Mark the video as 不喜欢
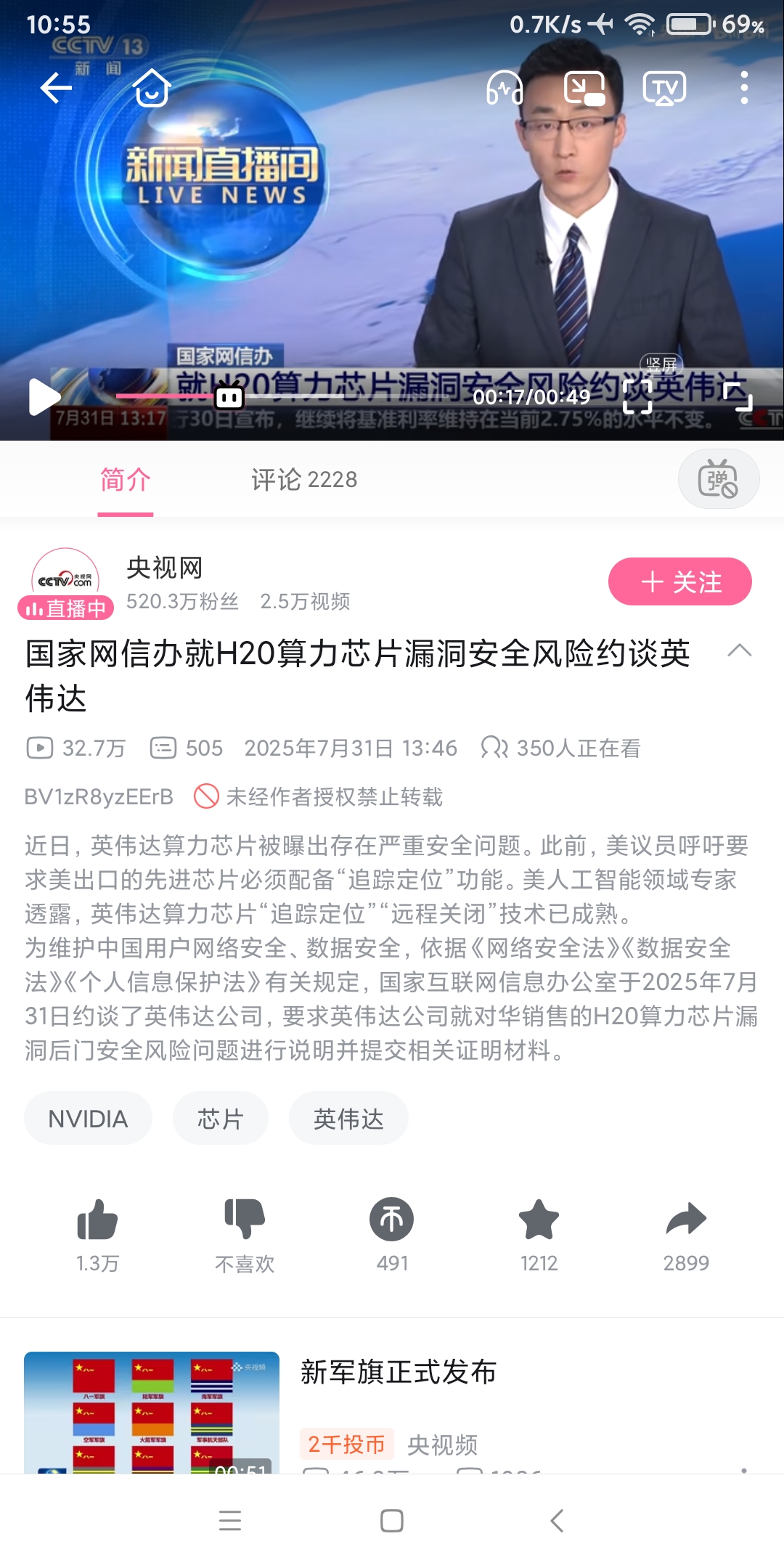Screen dimensions: 784x1568 pos(245,1233)
